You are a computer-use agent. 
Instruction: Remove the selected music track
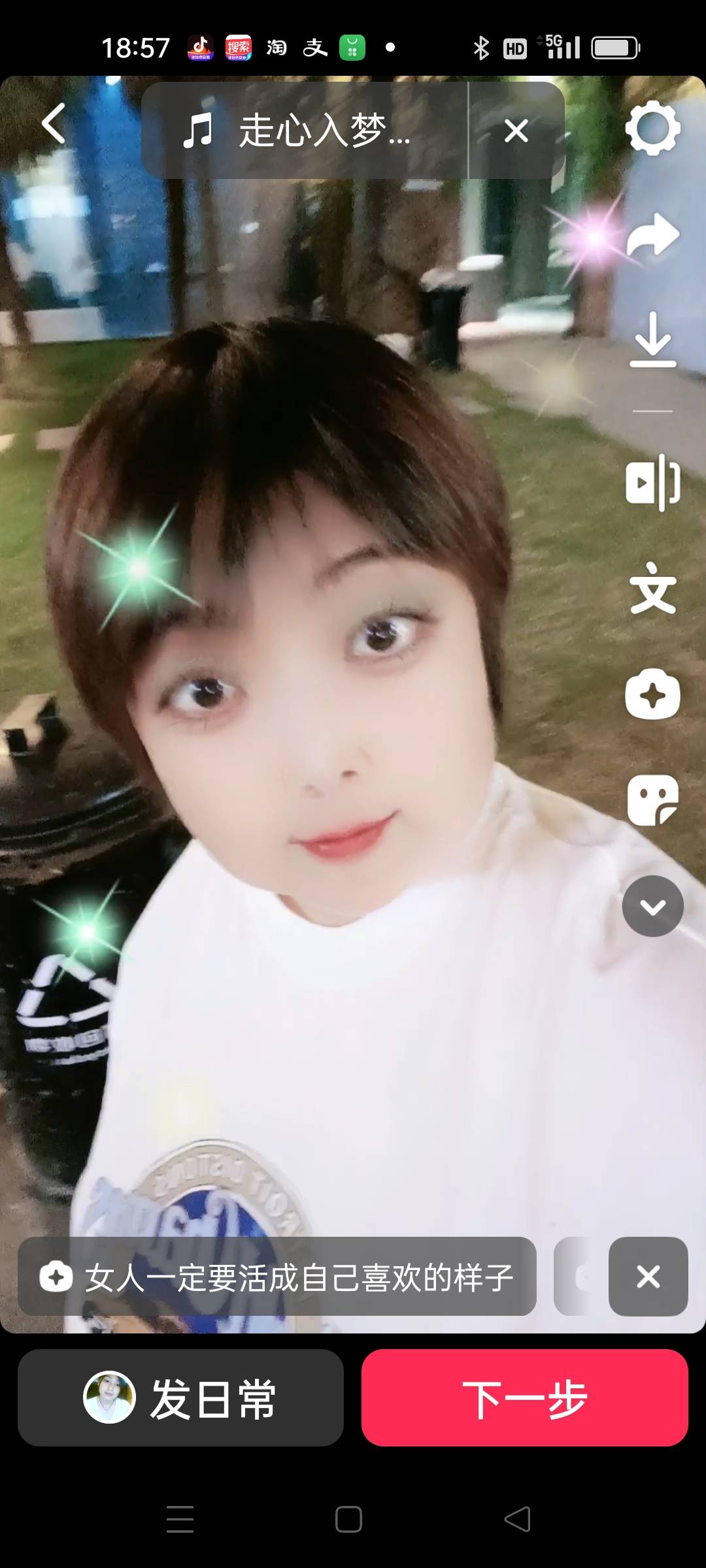point(516,131)
